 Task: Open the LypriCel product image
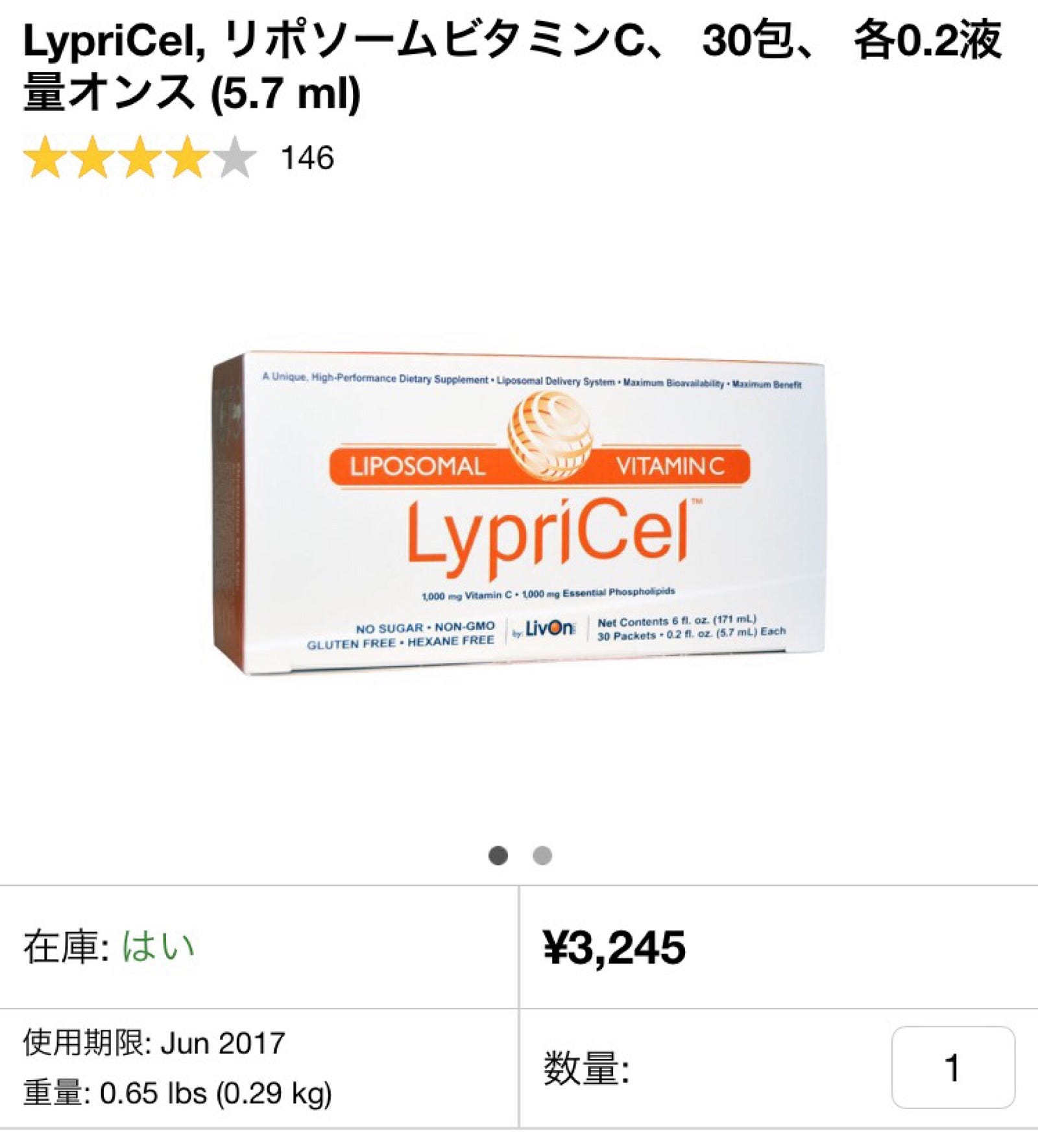click(x=519, y=513)
